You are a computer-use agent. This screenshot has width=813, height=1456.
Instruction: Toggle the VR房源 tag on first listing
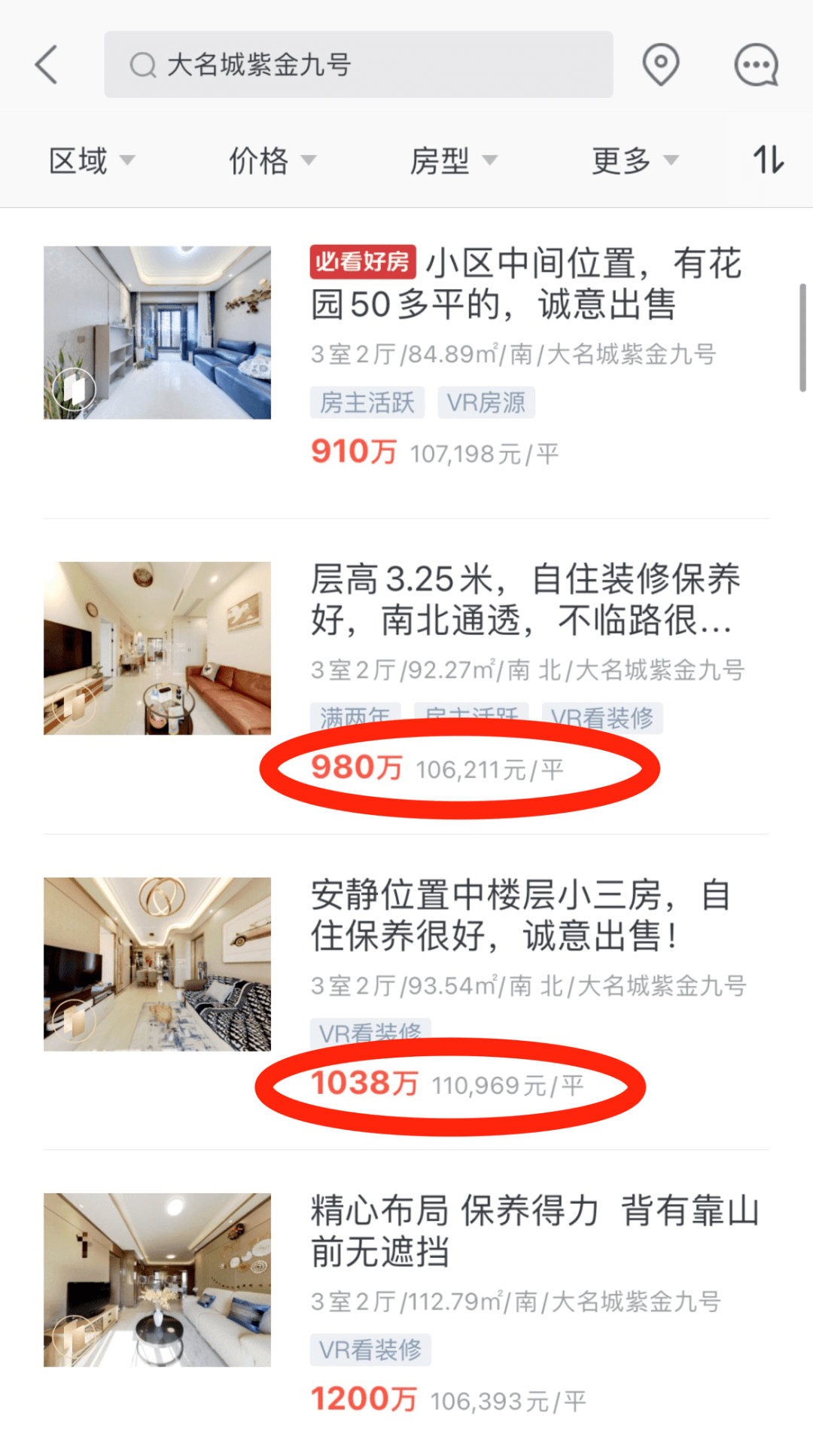[x=486, y=402]
